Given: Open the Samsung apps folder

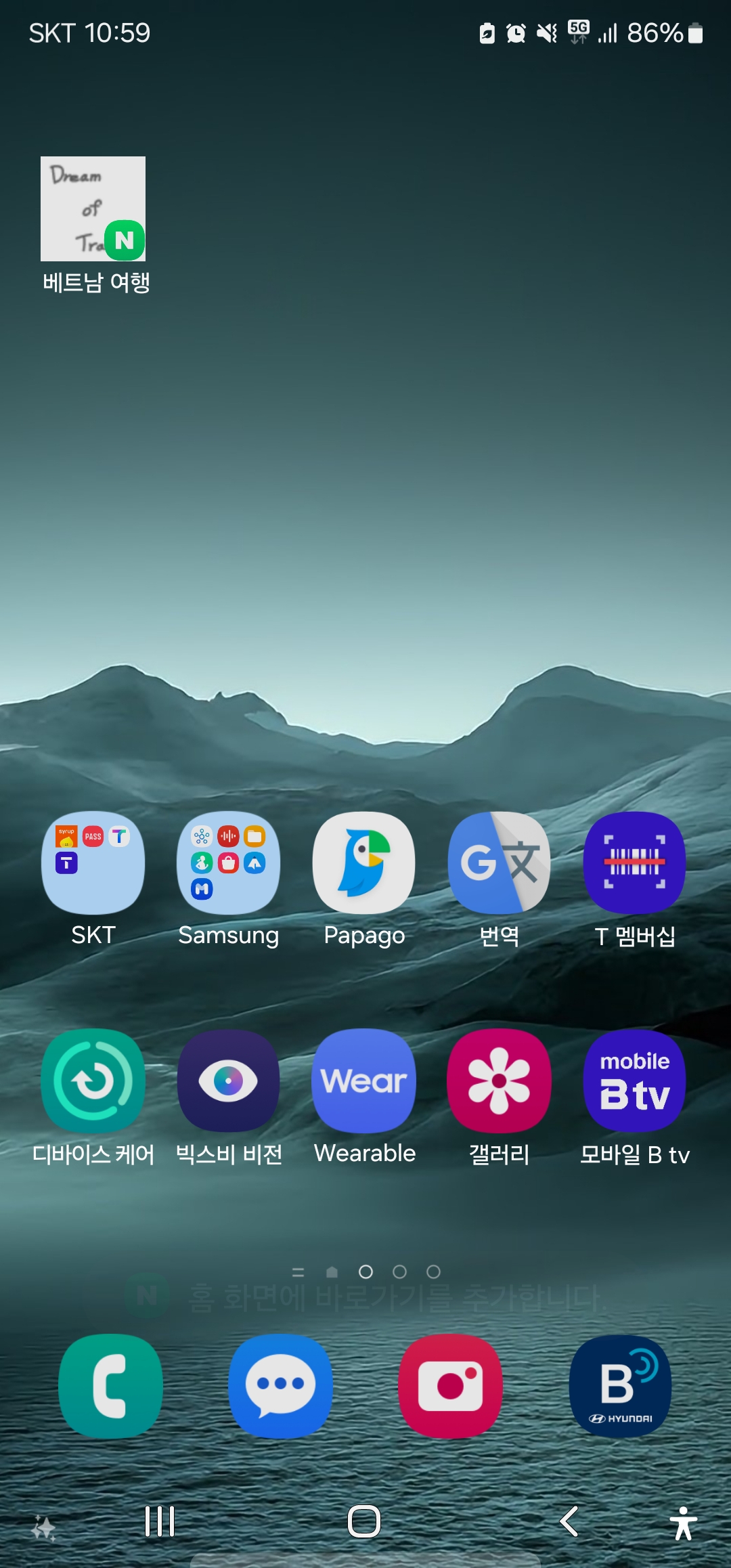Looking at the screenshot, I should pos(229,863).
